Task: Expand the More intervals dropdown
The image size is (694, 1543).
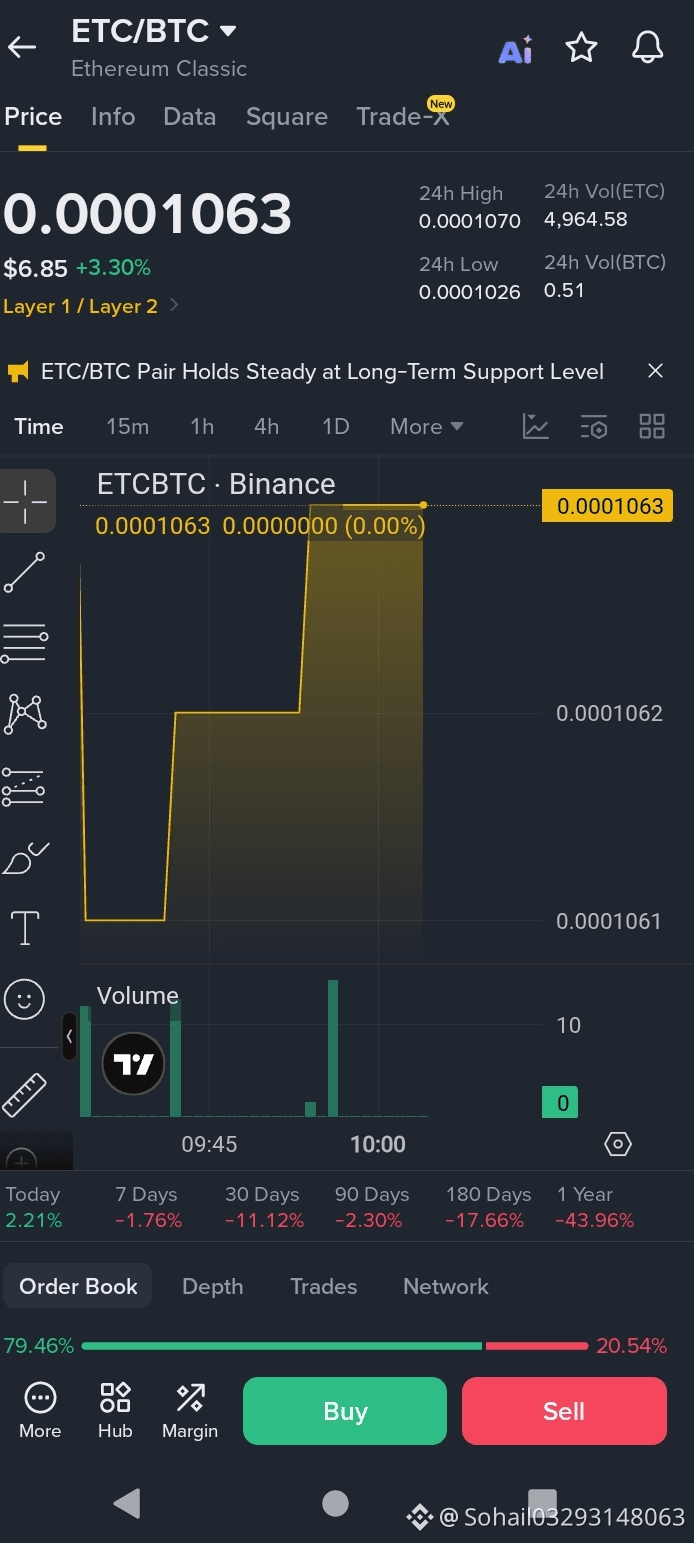Action: pyautogui.click(x=427, y=427)
